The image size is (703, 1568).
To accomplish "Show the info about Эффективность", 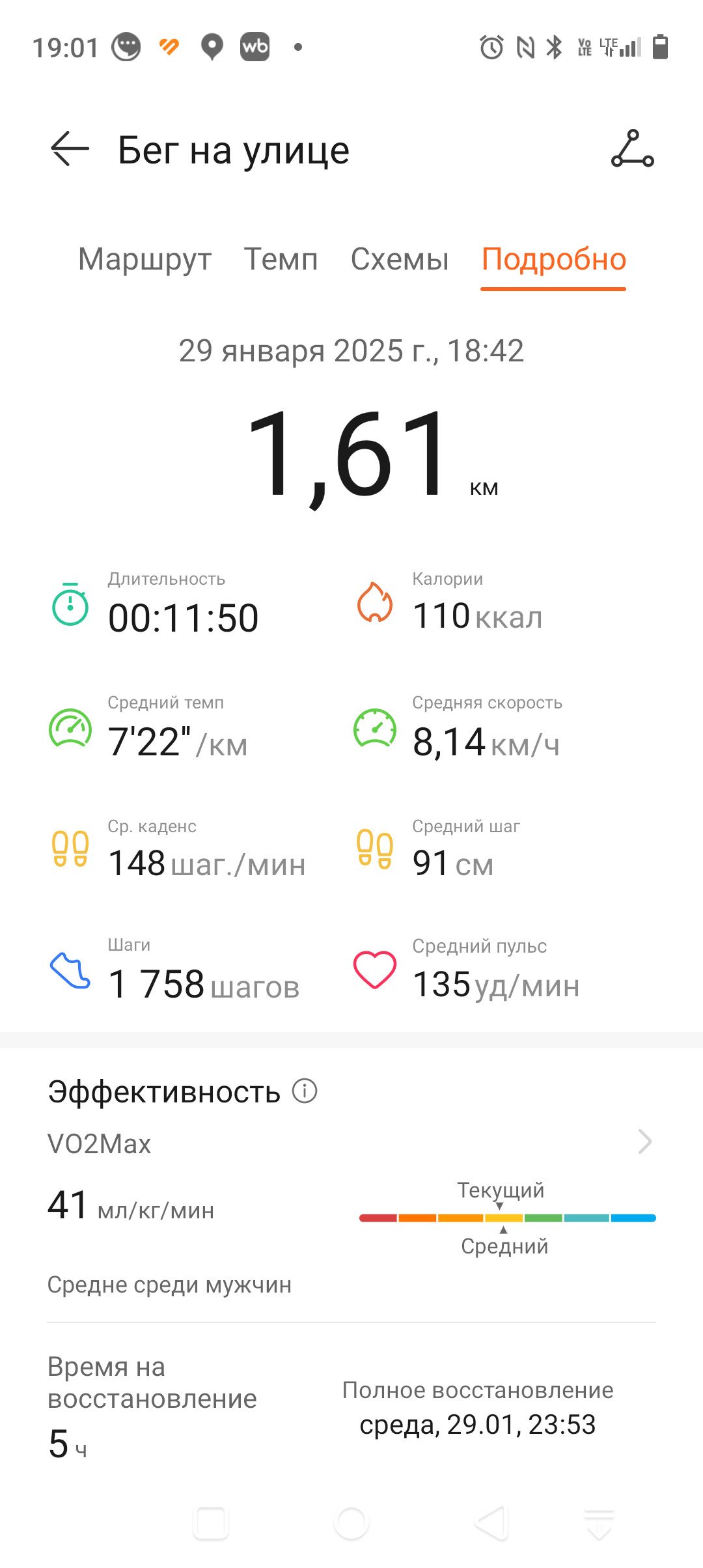I will [305, 1091].
